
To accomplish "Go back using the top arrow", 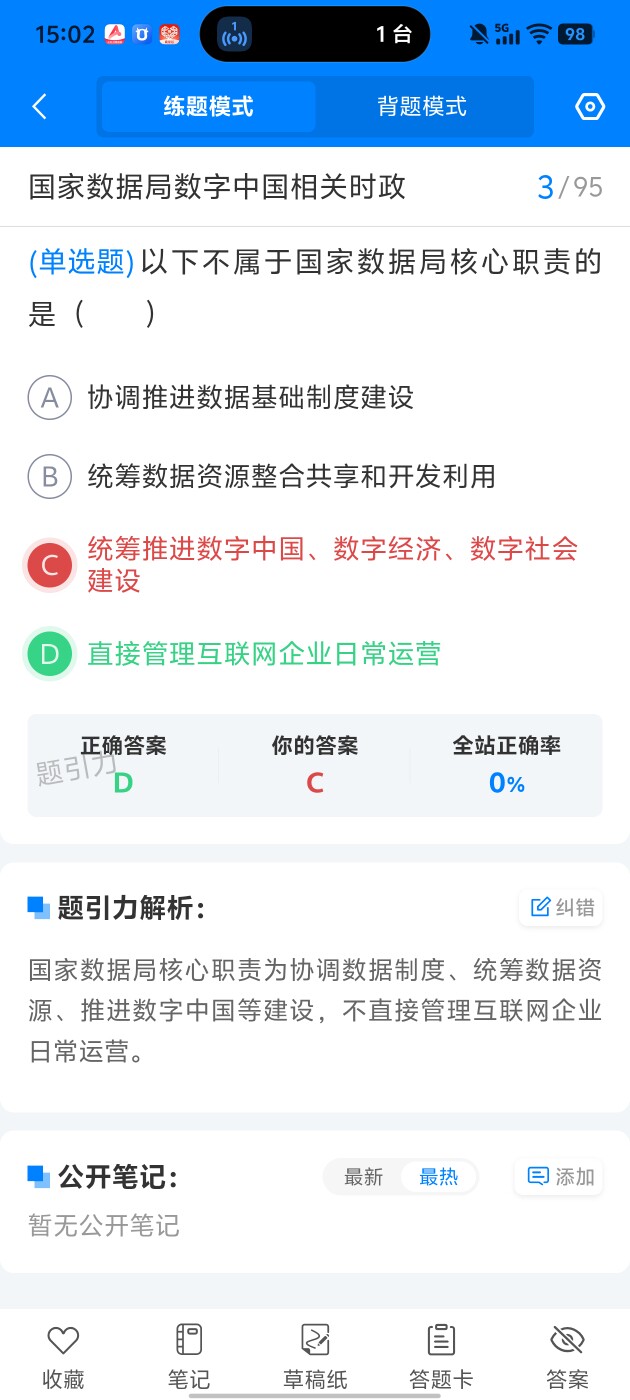I will point(40,107).
